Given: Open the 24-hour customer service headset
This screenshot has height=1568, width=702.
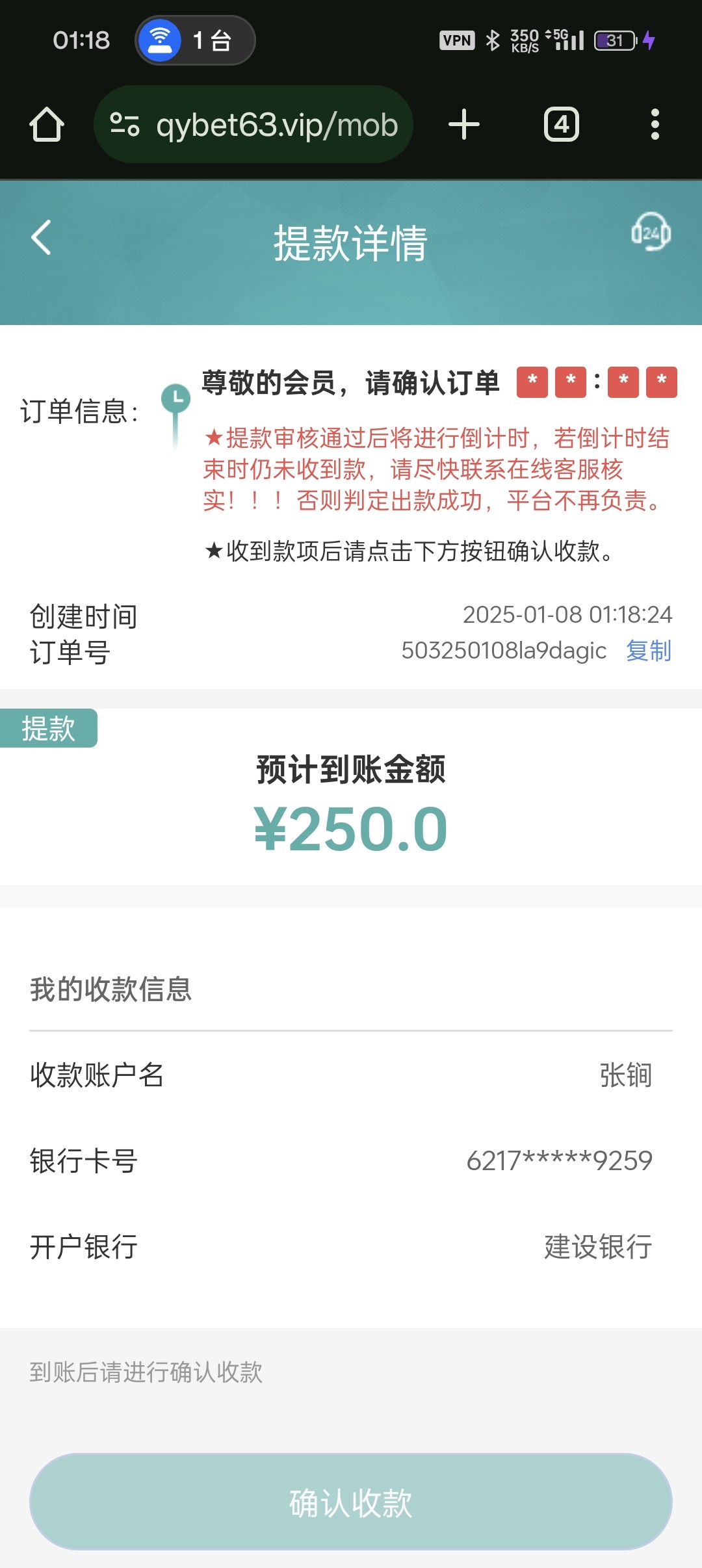Looking at the screenshot, I should click(651, 231).
